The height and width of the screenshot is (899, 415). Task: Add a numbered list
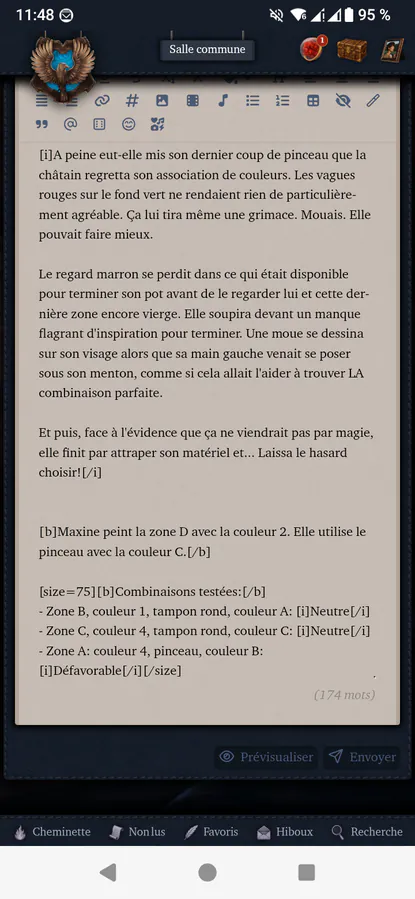pyautogui.click(x=282, y=101)
